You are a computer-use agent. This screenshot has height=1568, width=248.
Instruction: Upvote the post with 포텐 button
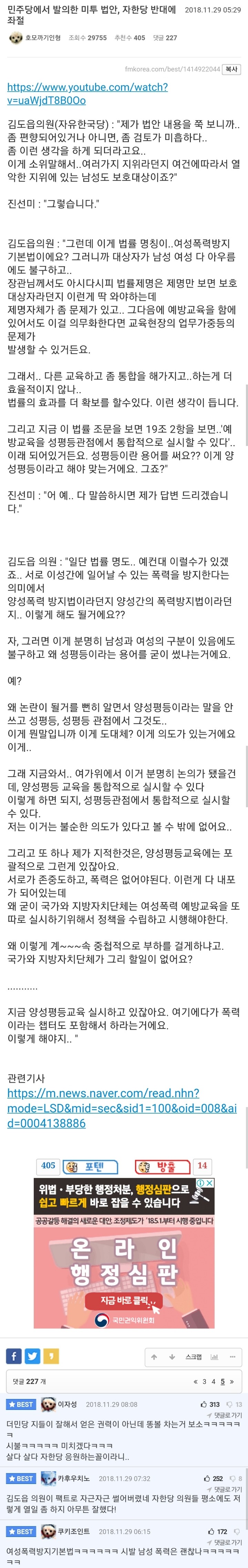tap(90, 1166)
